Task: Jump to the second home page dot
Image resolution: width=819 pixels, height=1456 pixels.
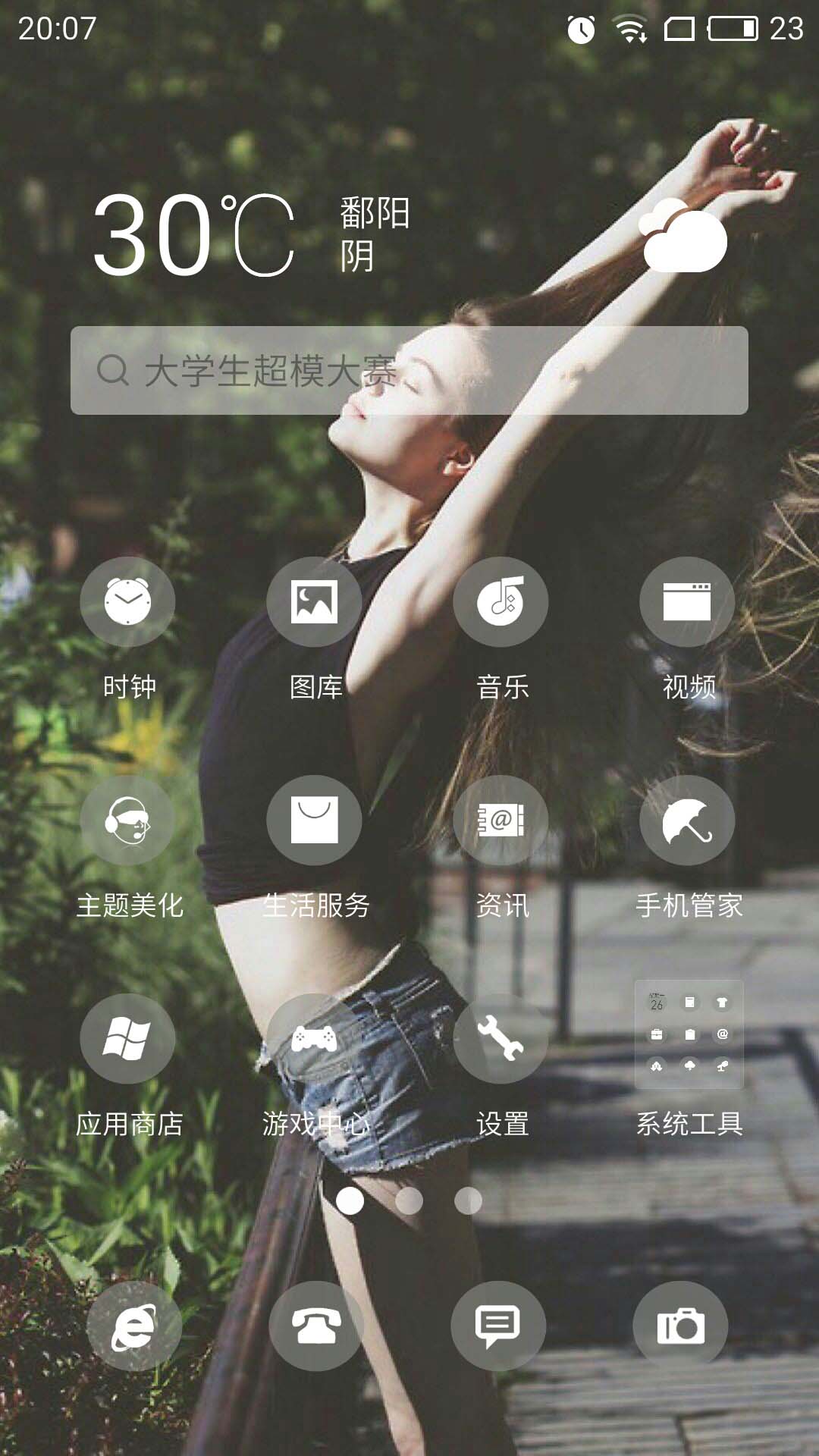Action: (x=409, y=1200)
